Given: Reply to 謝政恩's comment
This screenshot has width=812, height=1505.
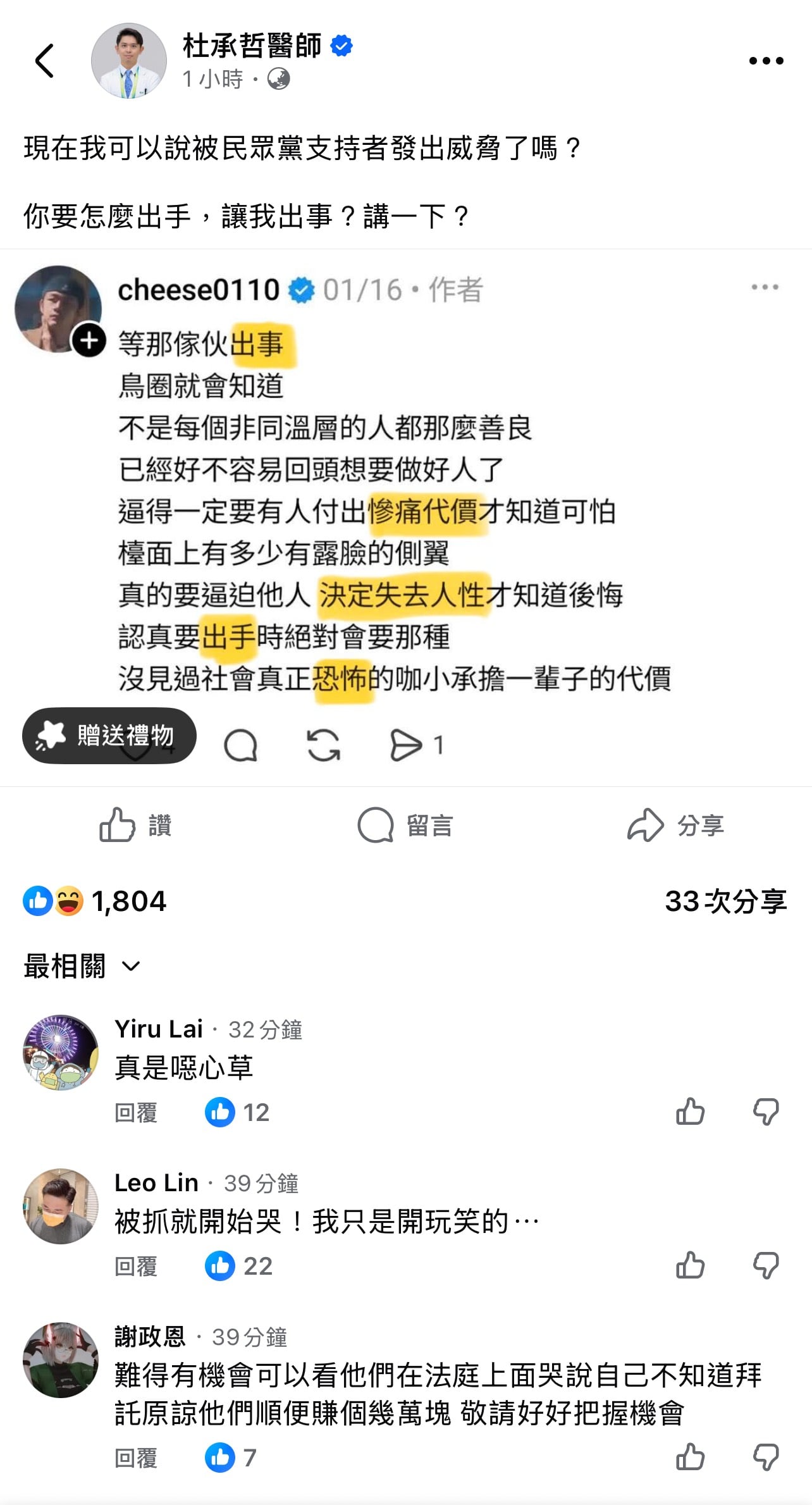Looking at the screenshot, I should [136, 1458].
